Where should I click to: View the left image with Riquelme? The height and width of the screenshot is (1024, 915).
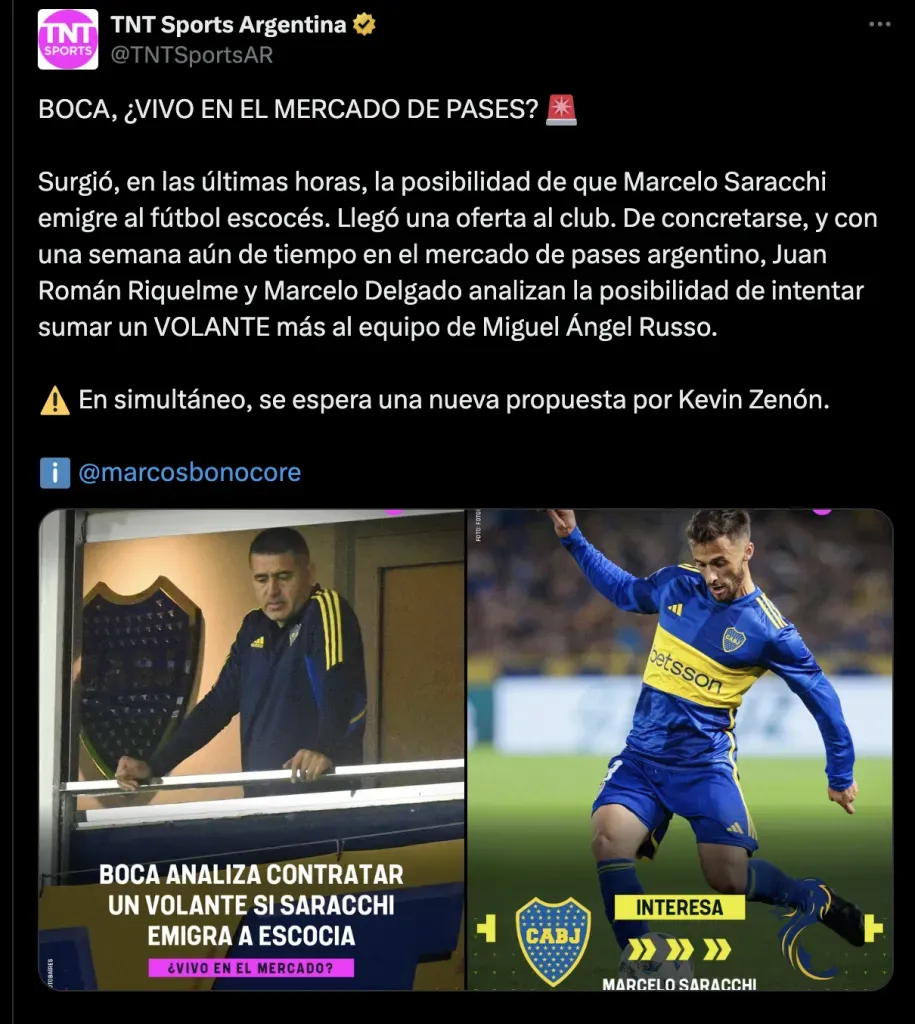pos(252,750)
